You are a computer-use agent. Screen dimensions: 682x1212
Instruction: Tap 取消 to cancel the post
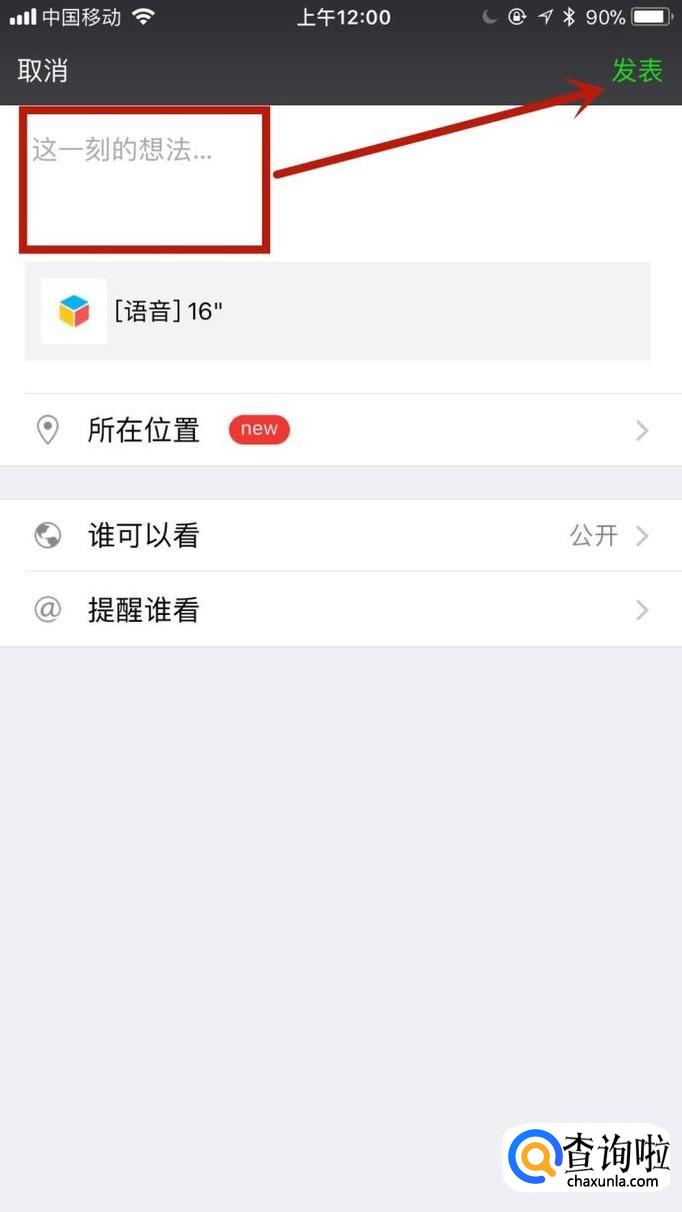[42, 71]
